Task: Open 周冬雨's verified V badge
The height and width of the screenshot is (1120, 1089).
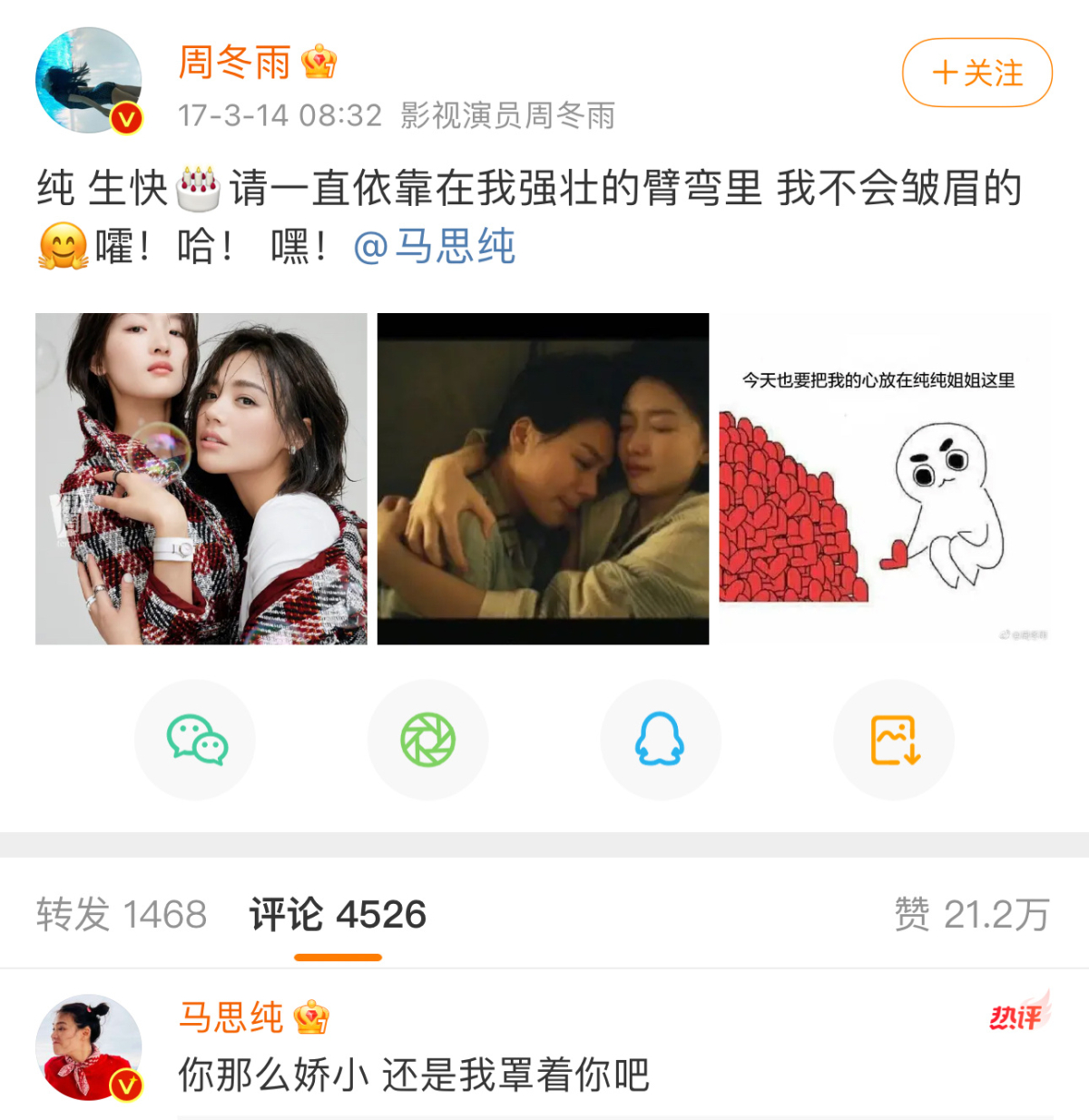Action: (127, 118)
